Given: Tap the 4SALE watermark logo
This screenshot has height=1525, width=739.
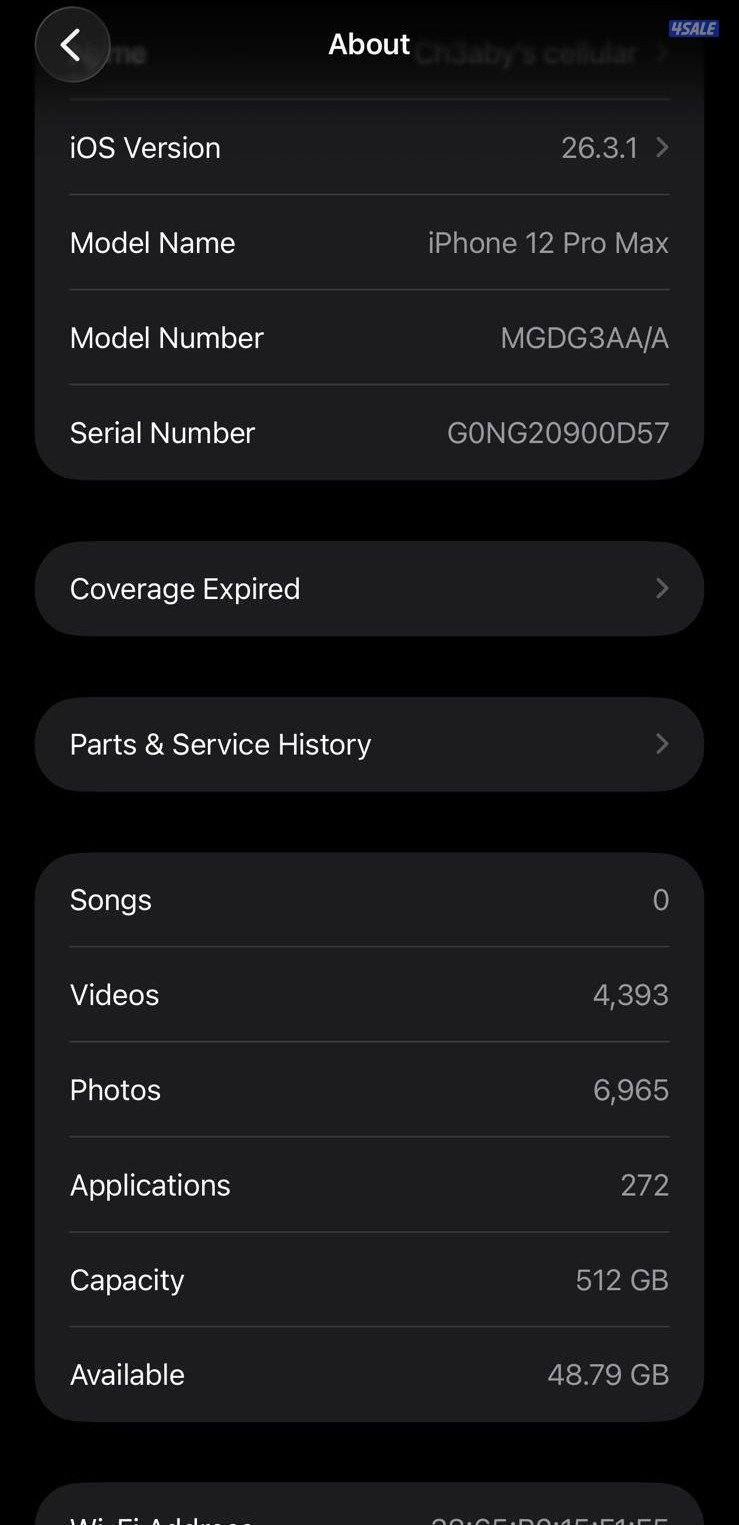Looking at the screenshot, I should pos(696,27).
